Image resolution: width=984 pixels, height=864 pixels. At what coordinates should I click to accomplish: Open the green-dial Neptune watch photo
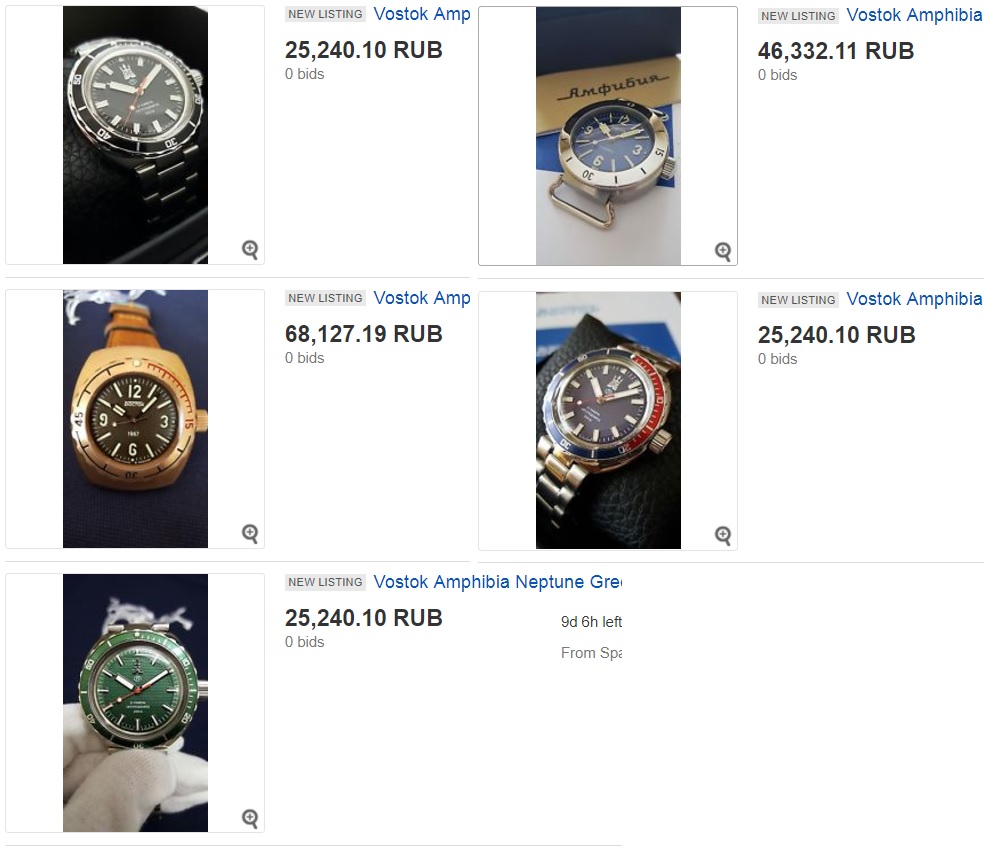click(x=135, y=702)
